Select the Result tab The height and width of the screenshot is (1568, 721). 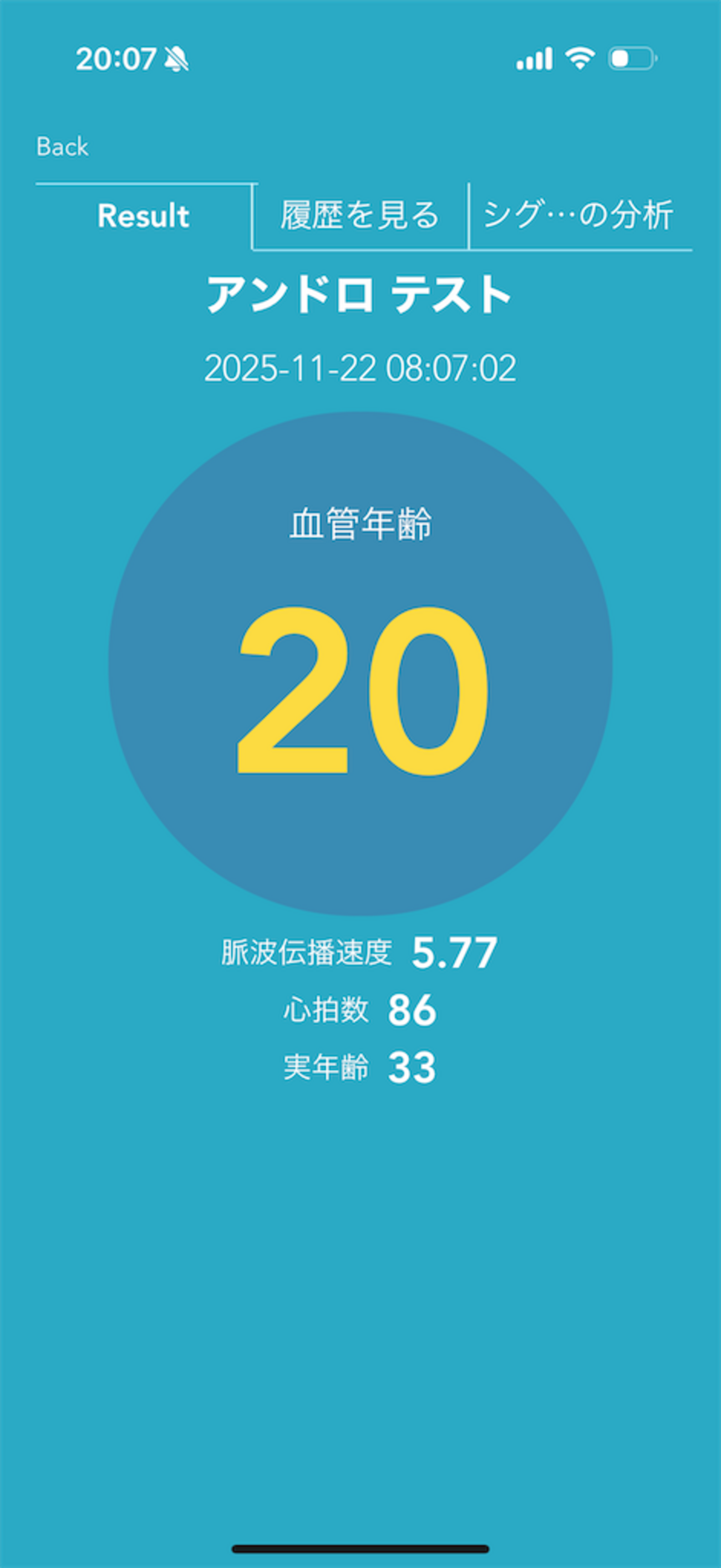pos(144,216)
